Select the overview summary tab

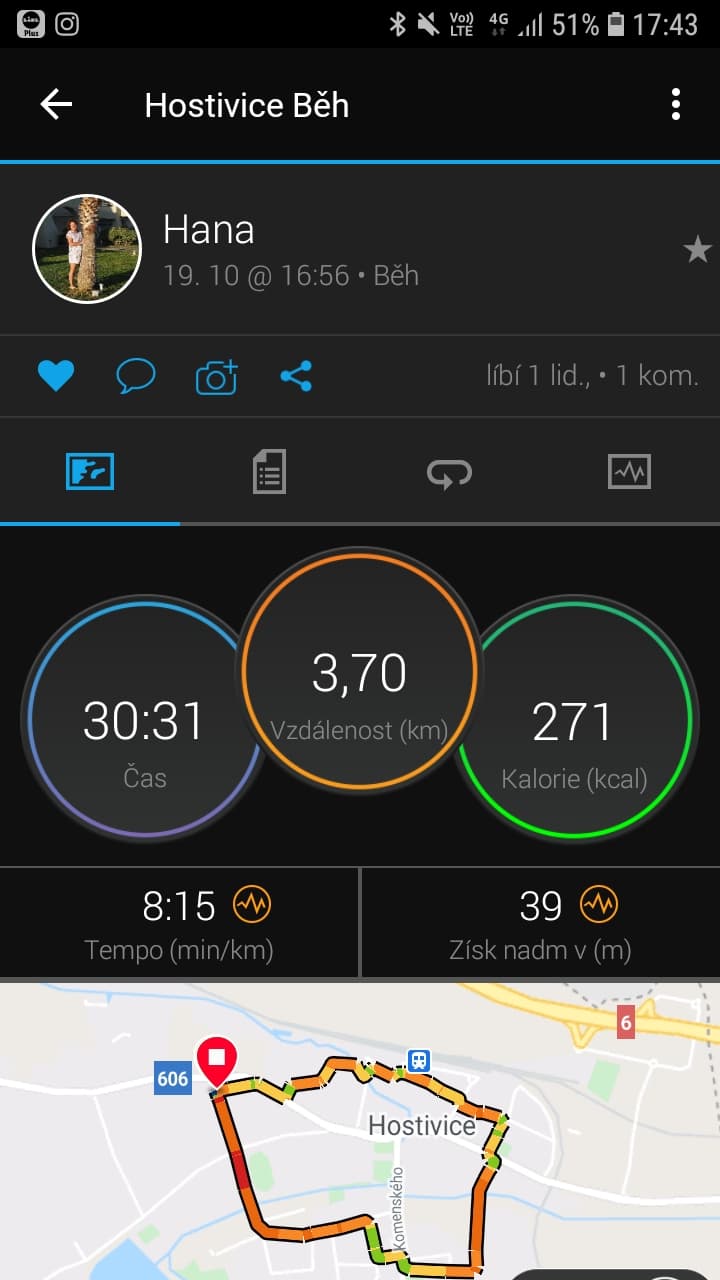coord(90,471)
